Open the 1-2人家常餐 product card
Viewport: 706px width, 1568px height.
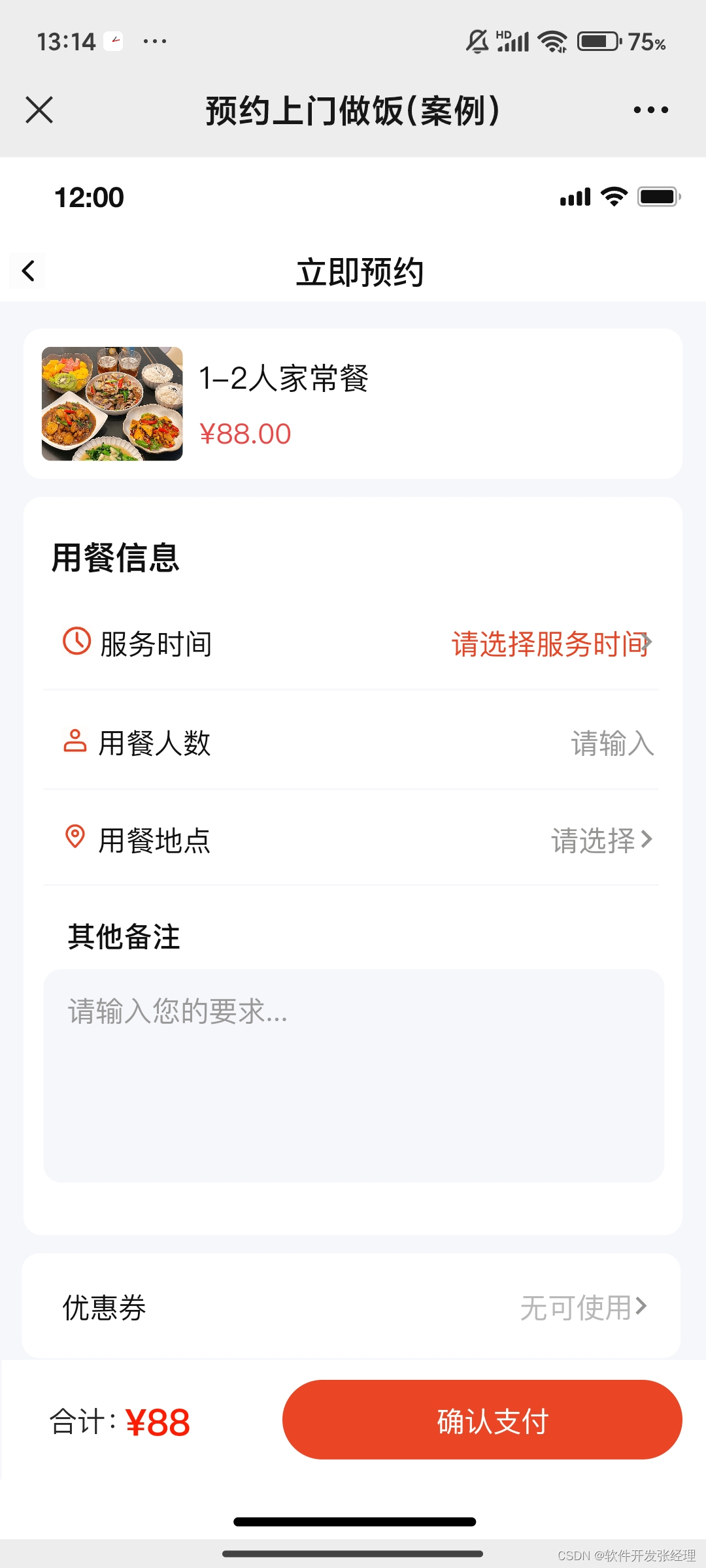pyautogui.click(x=353, y=404)
